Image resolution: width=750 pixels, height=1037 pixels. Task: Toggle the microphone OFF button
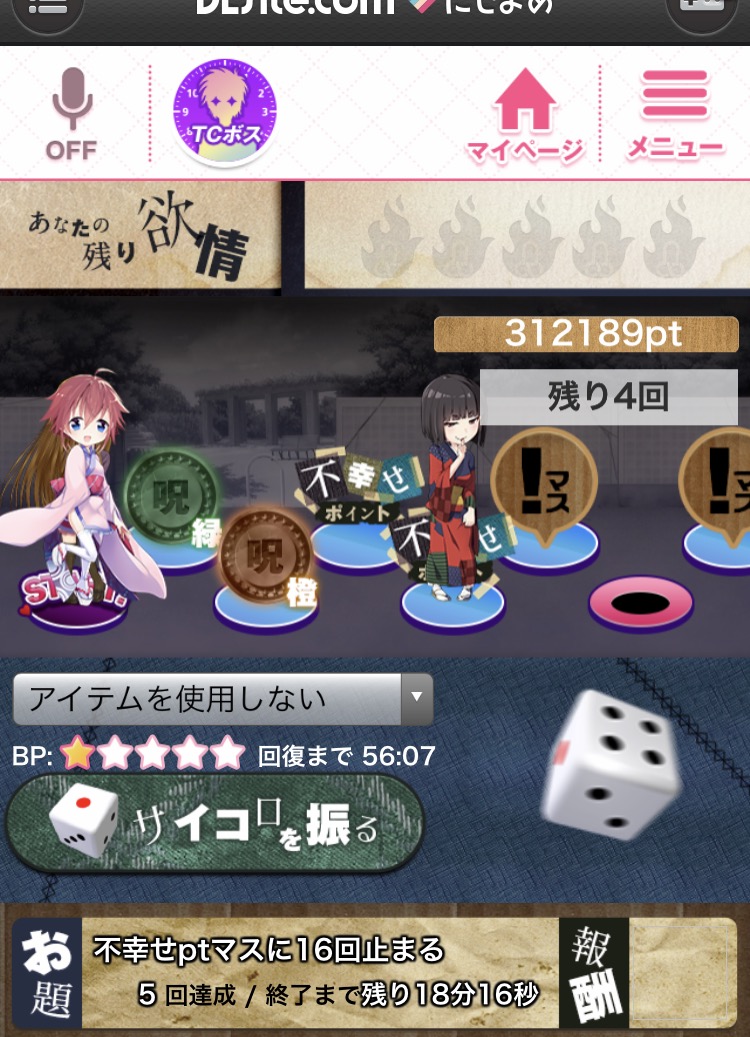(72, 112)
